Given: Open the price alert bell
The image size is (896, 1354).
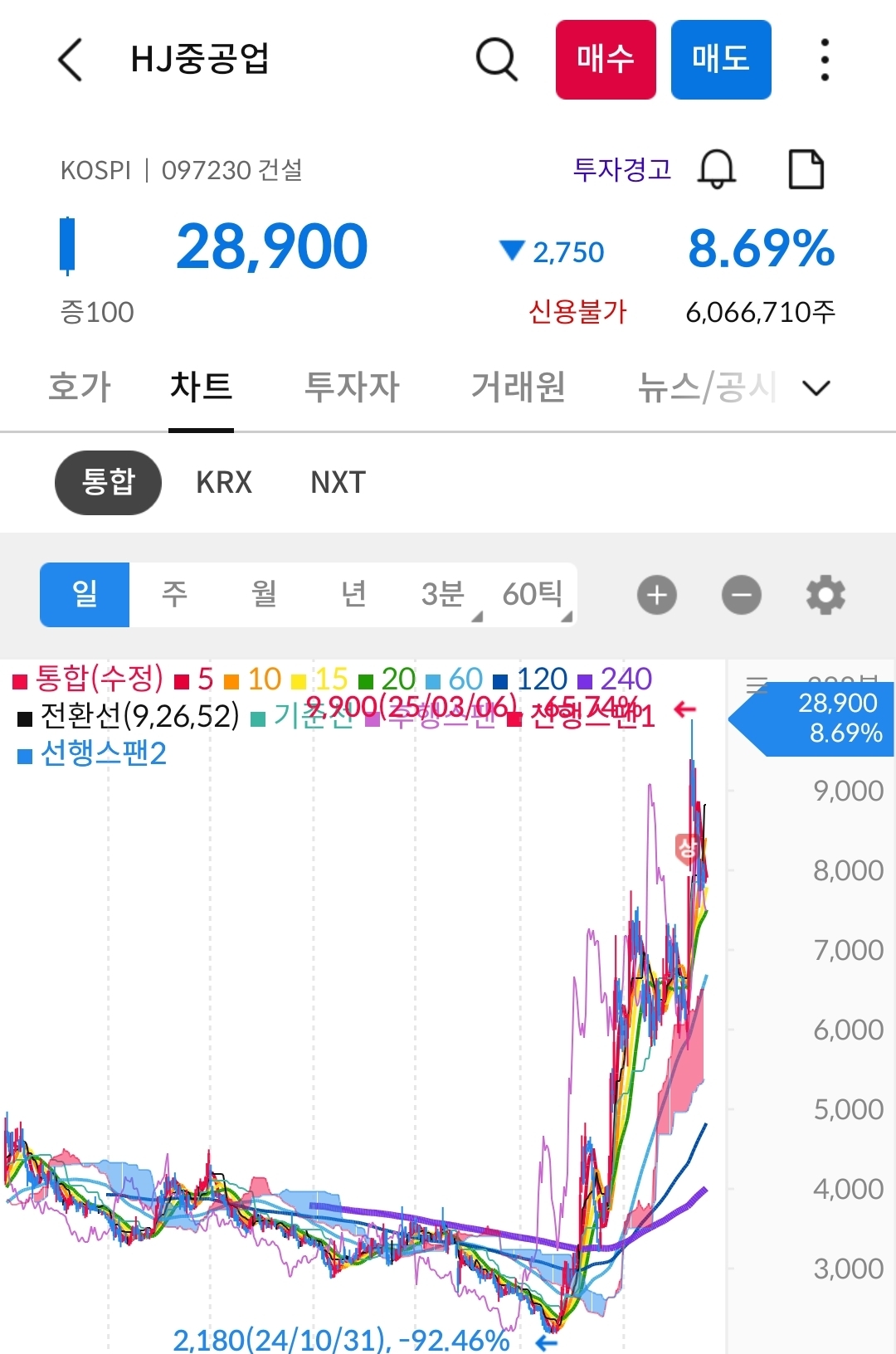Looking at the screenshot, I should tap(717, 169).
